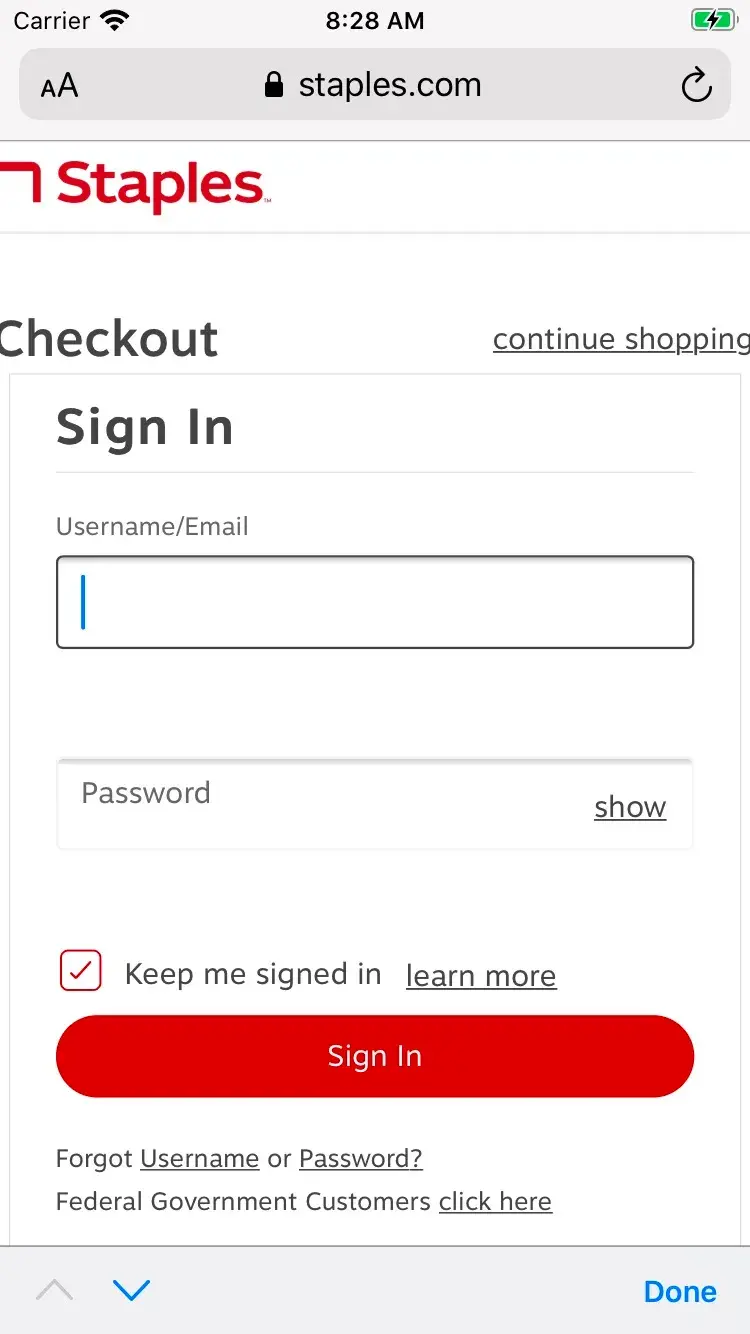Uncheck Keep me signed in
The image size is (750, 1334).
click(81, 971)
